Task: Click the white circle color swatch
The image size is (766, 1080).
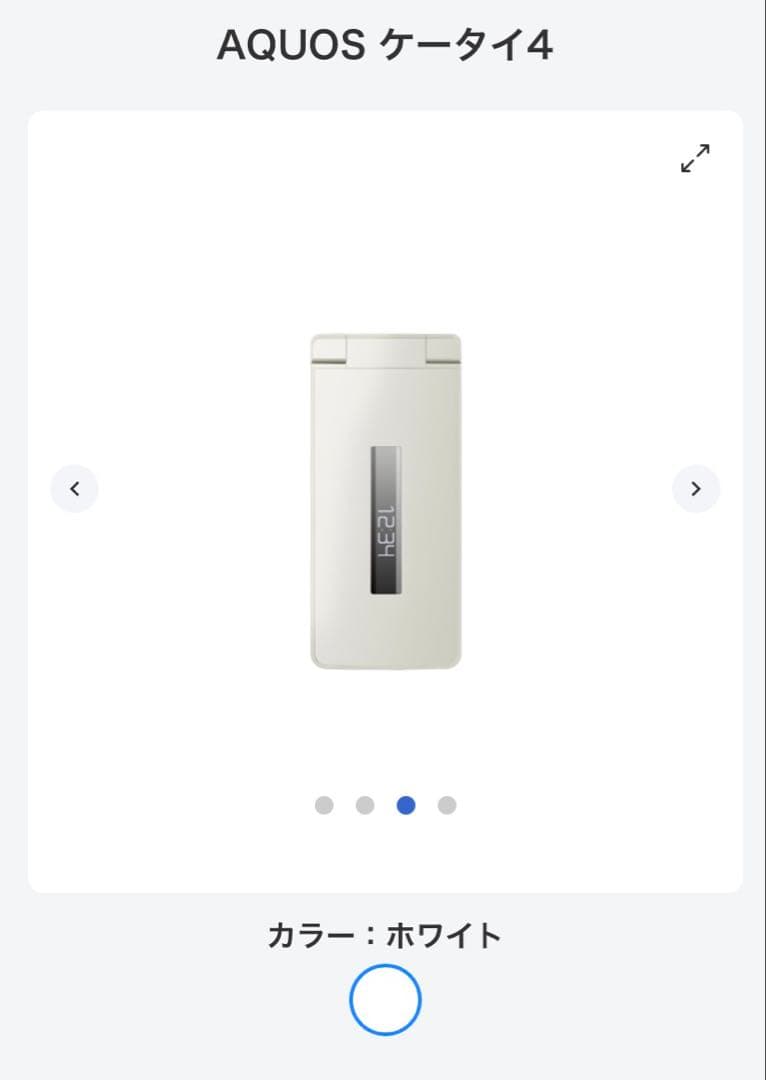Action: [384, 999]
